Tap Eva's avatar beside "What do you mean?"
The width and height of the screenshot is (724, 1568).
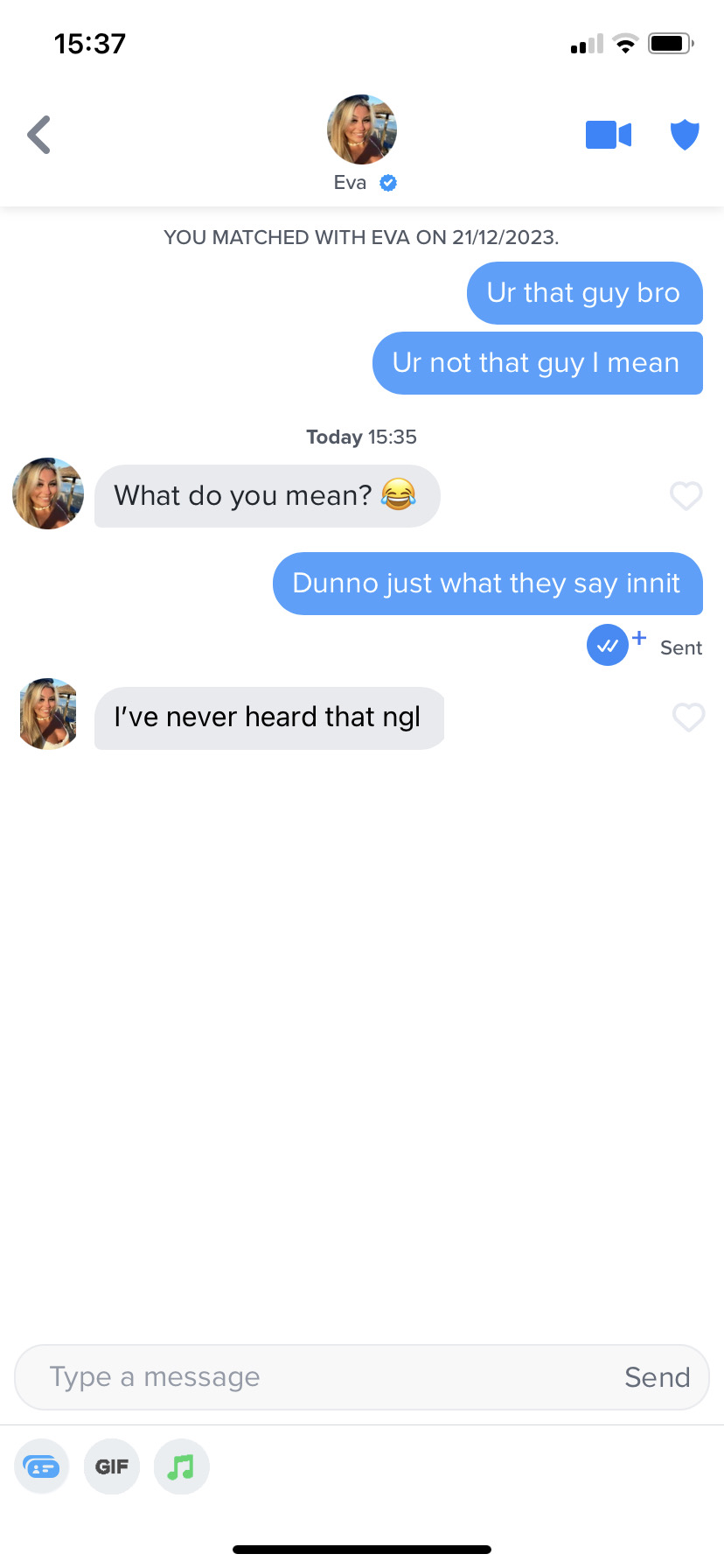(48, 493)
